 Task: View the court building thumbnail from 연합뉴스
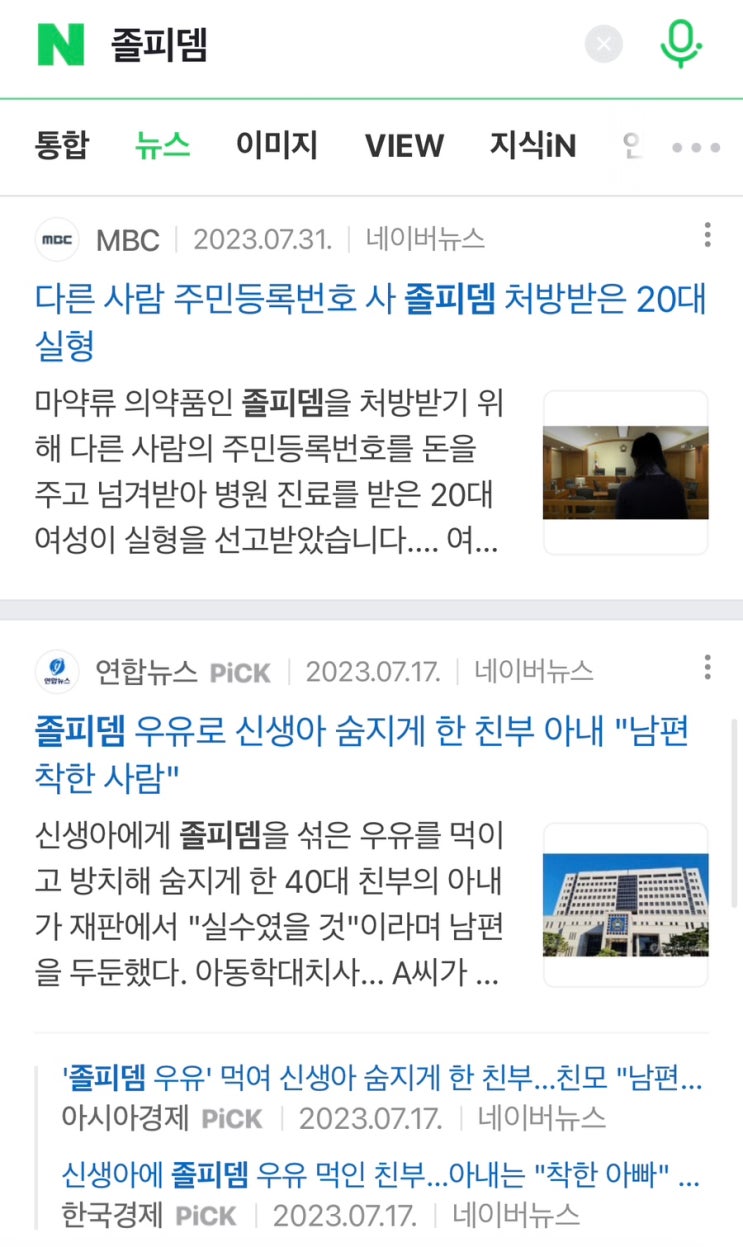[625, 904]
